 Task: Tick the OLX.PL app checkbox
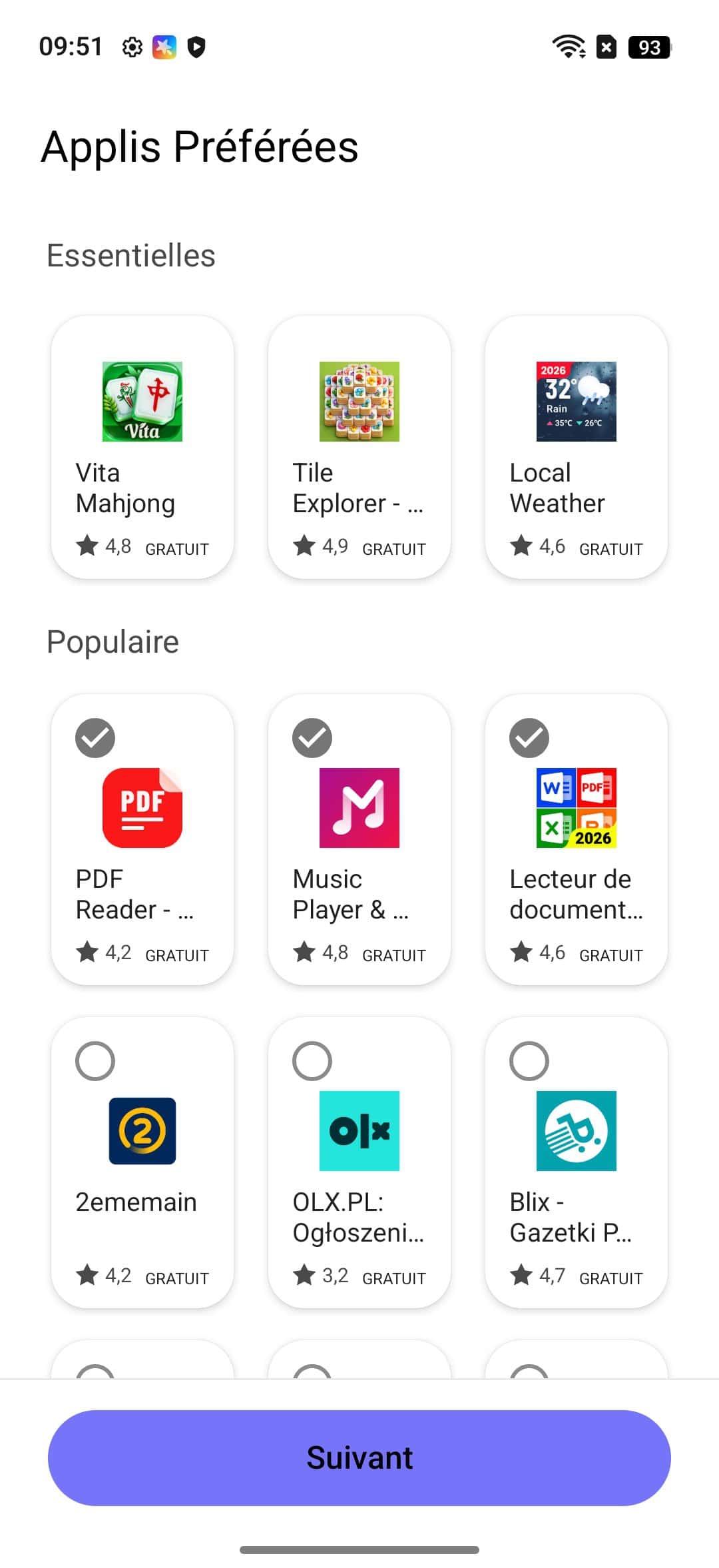click(312, 1061)
